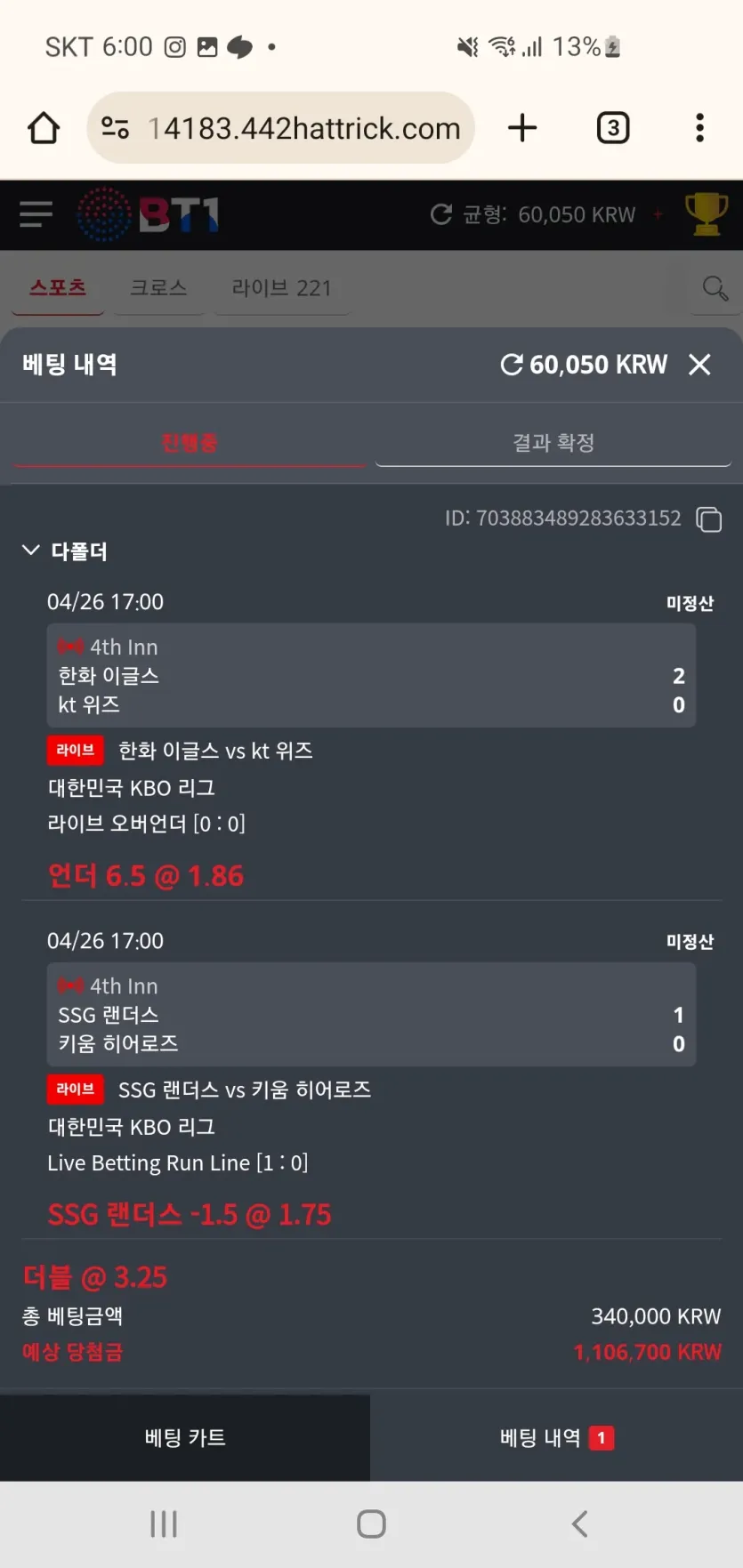The height and width of the screenshot is (1568, 743).
Task: Refresh the 60,050 KRW balance
Action: coord(512,365)
